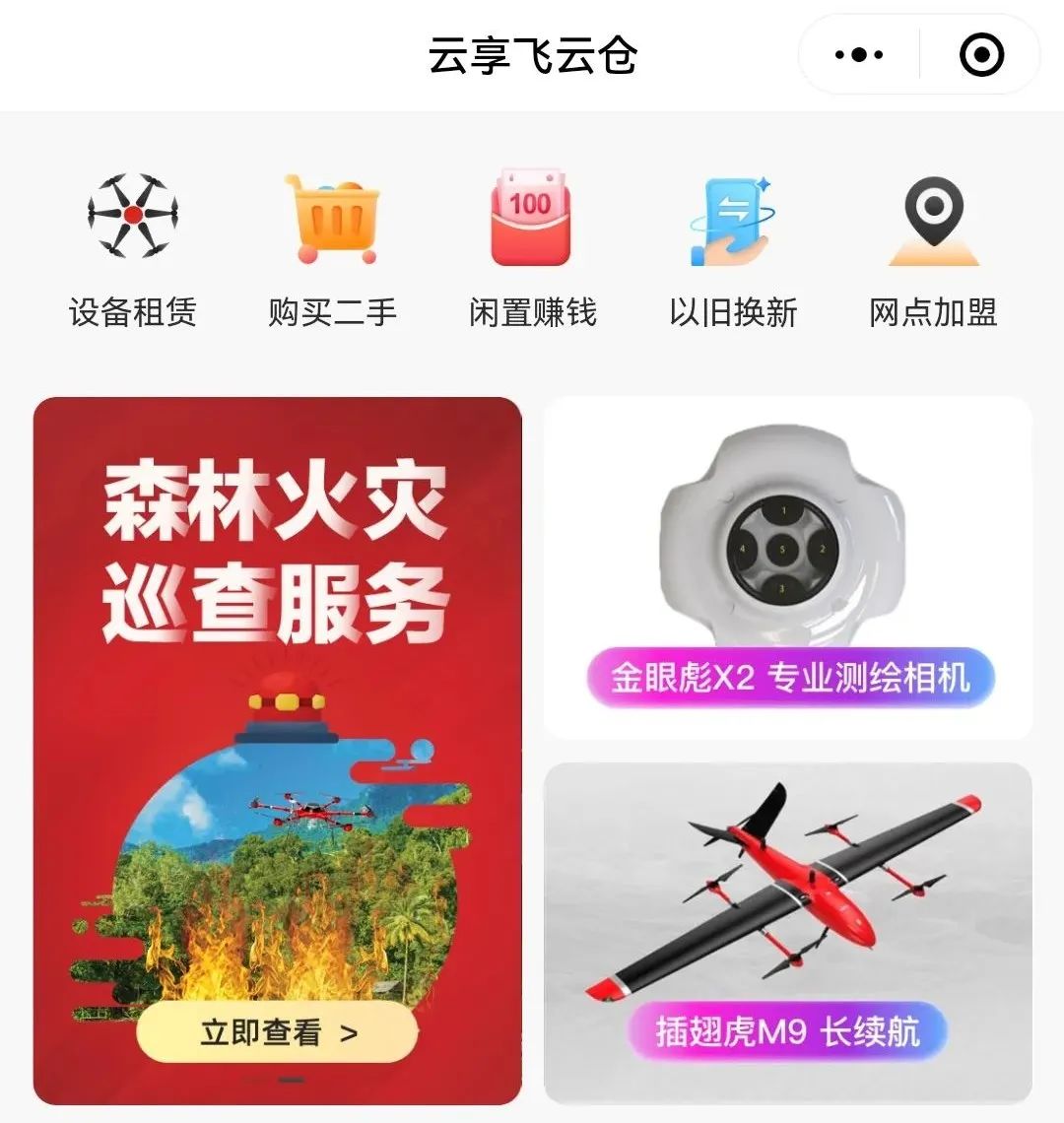
Task: Close the mini program with the circle icon
Action: click(x=981, y=55)
